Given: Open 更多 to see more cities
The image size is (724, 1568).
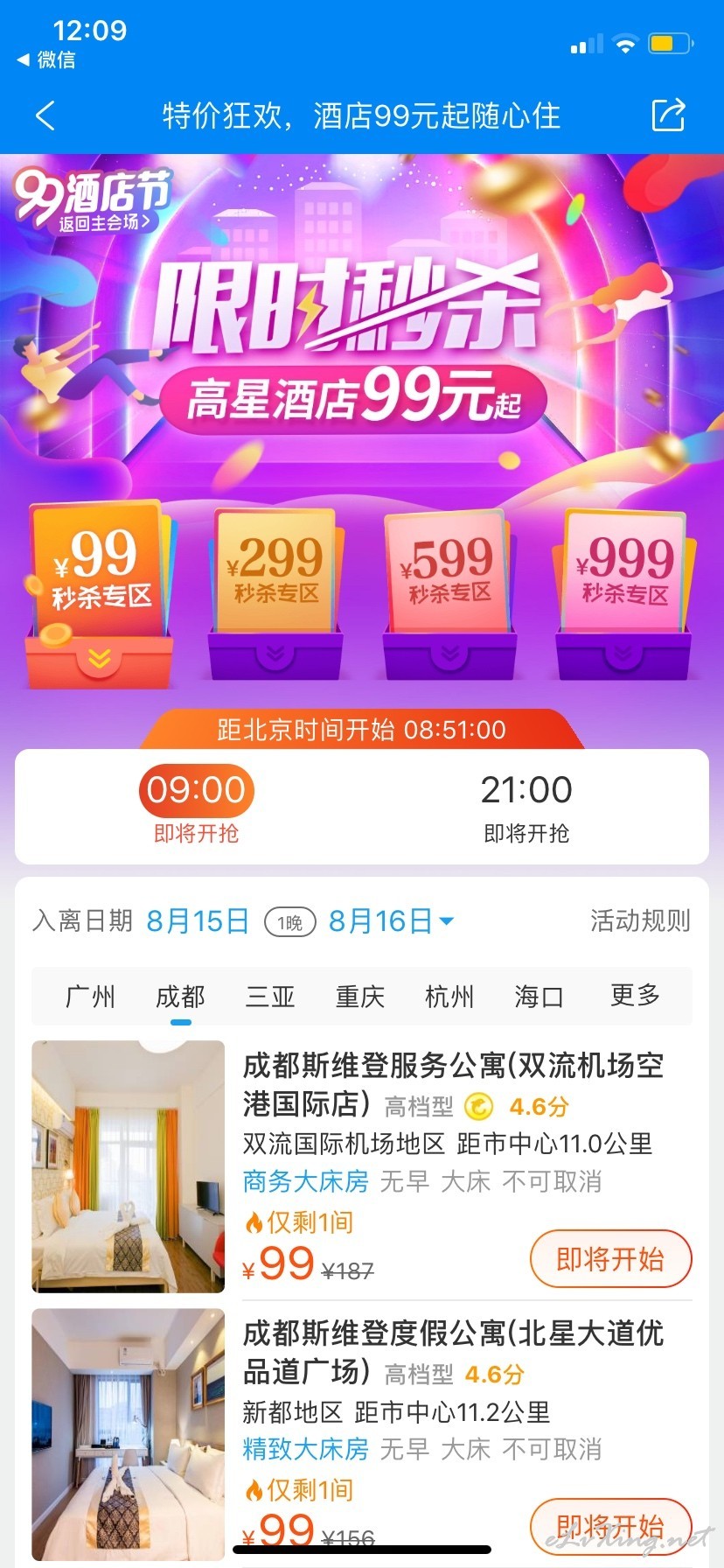Looking at the screenshot, I should point(635,995).
